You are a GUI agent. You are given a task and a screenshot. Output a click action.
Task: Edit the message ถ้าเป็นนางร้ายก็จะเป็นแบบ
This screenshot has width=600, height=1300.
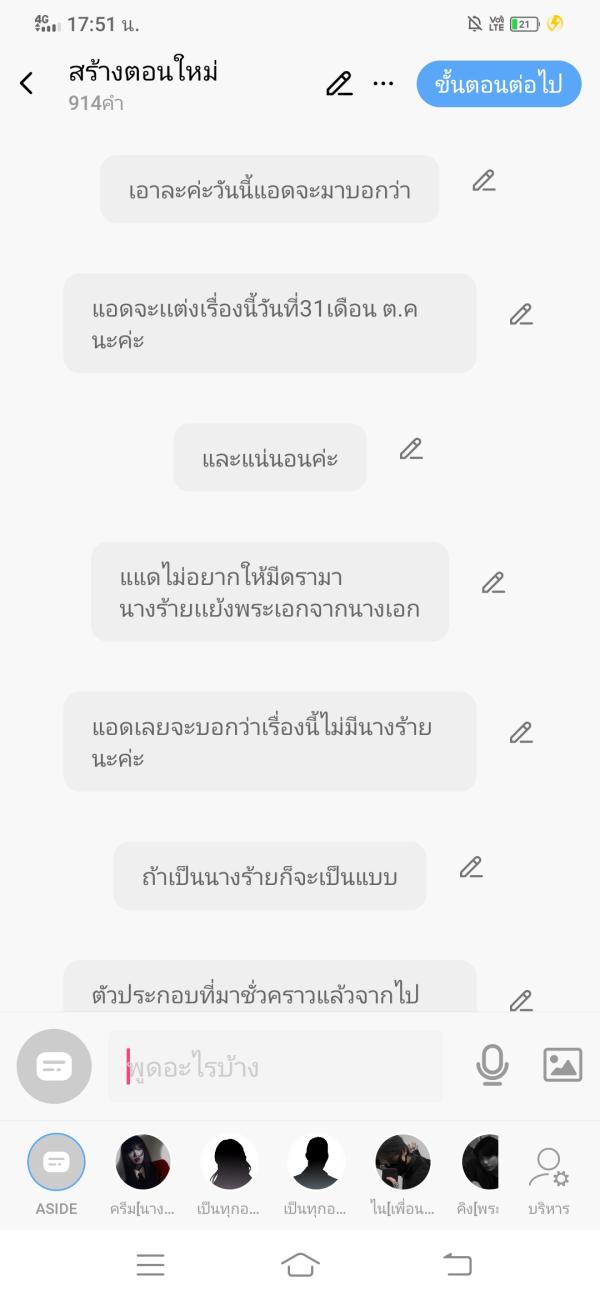tap(471, 867)
